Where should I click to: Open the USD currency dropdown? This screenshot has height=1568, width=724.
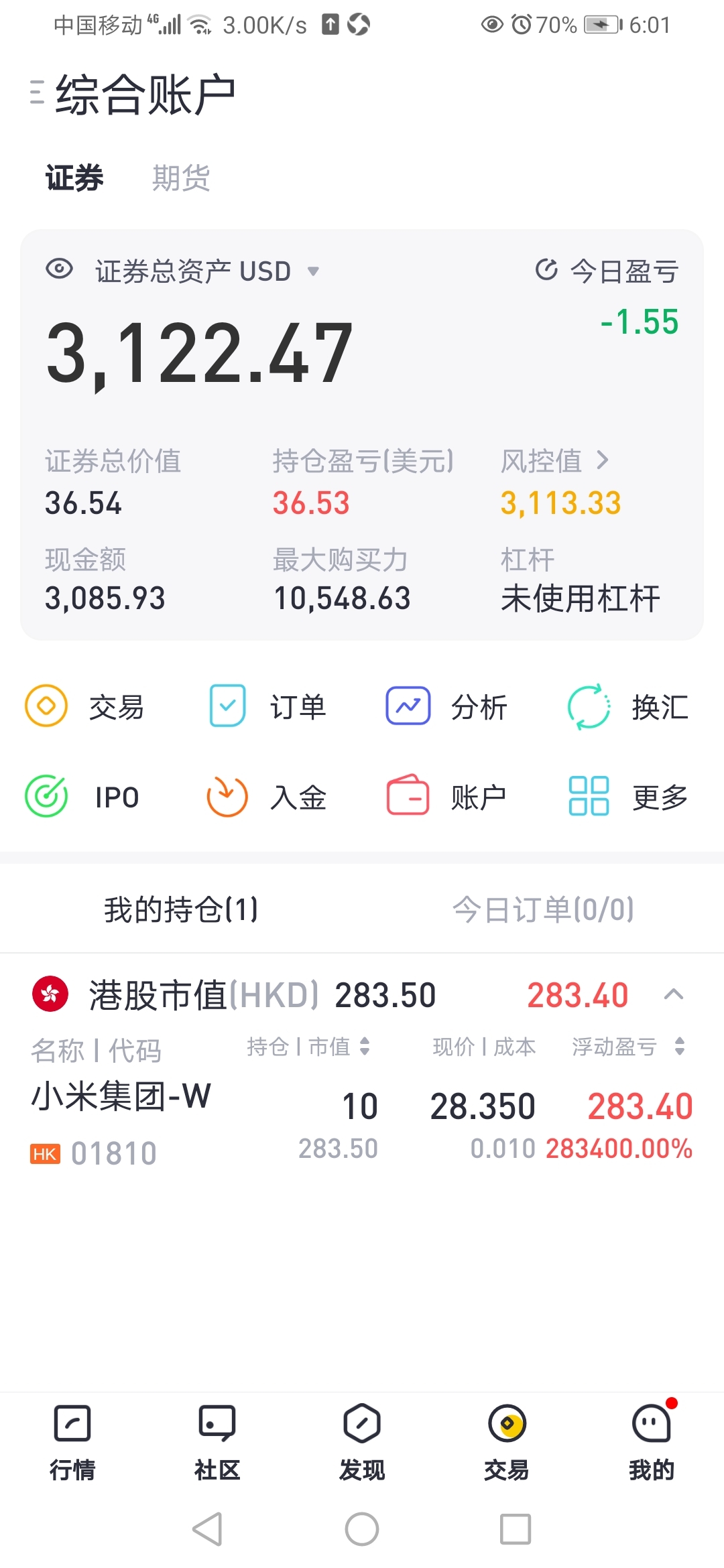coord(313,271)
